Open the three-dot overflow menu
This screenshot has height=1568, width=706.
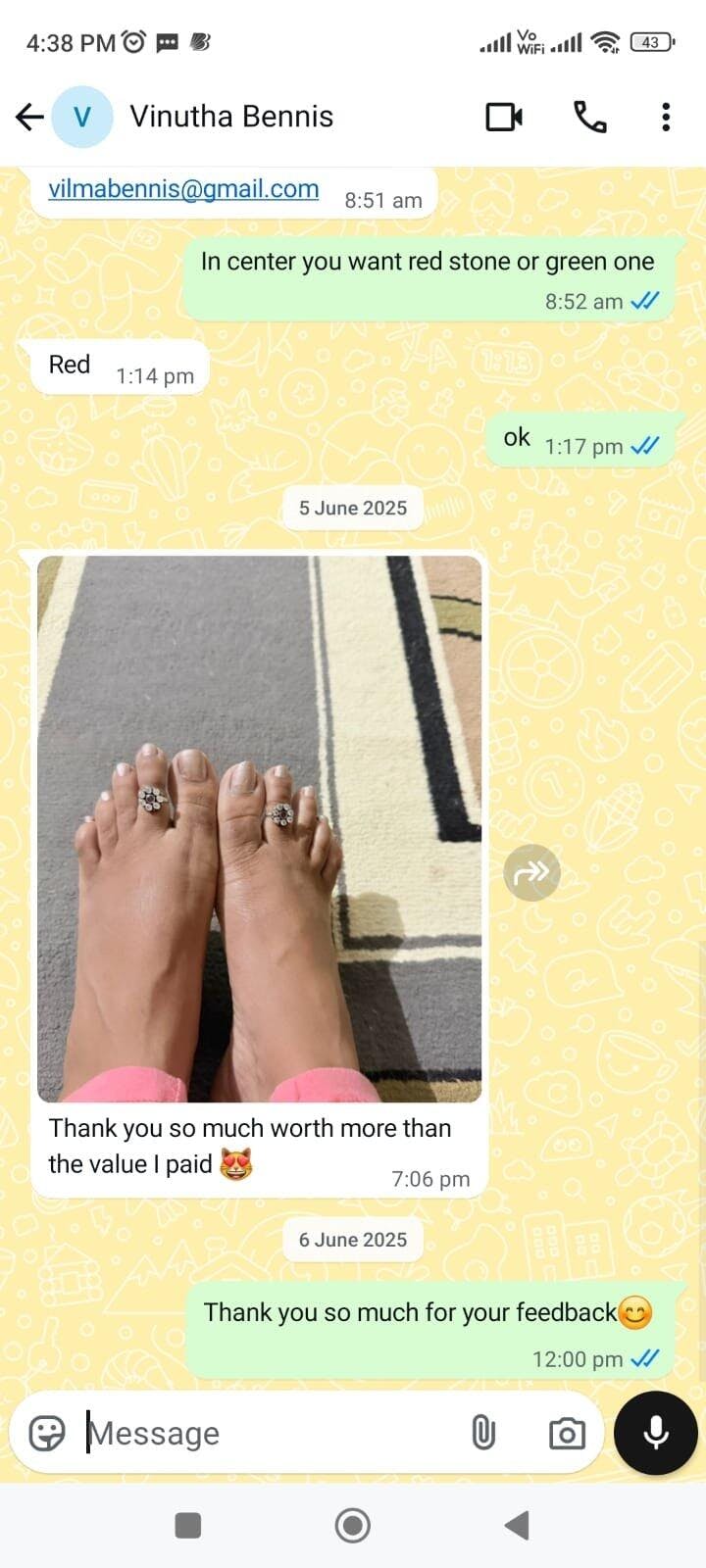pos(666,118)
